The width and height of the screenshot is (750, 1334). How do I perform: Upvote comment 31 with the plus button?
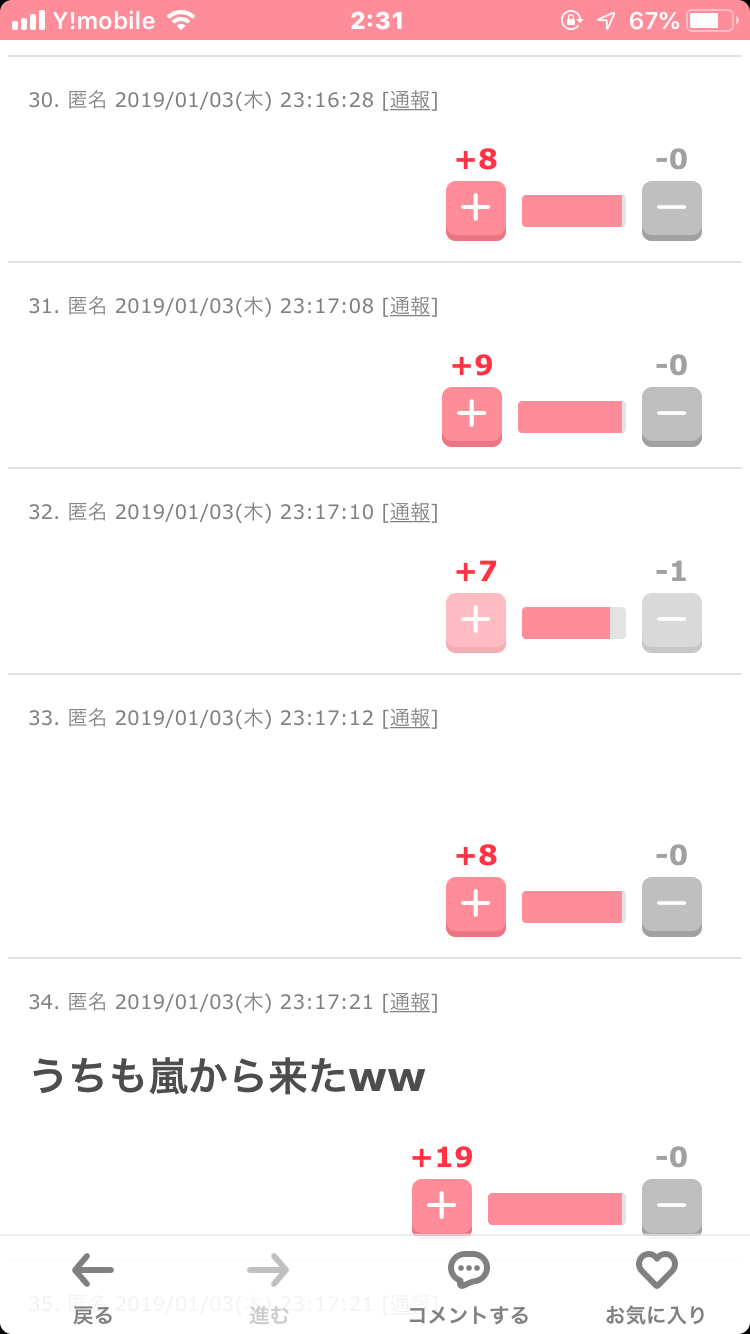coord(472,417)
